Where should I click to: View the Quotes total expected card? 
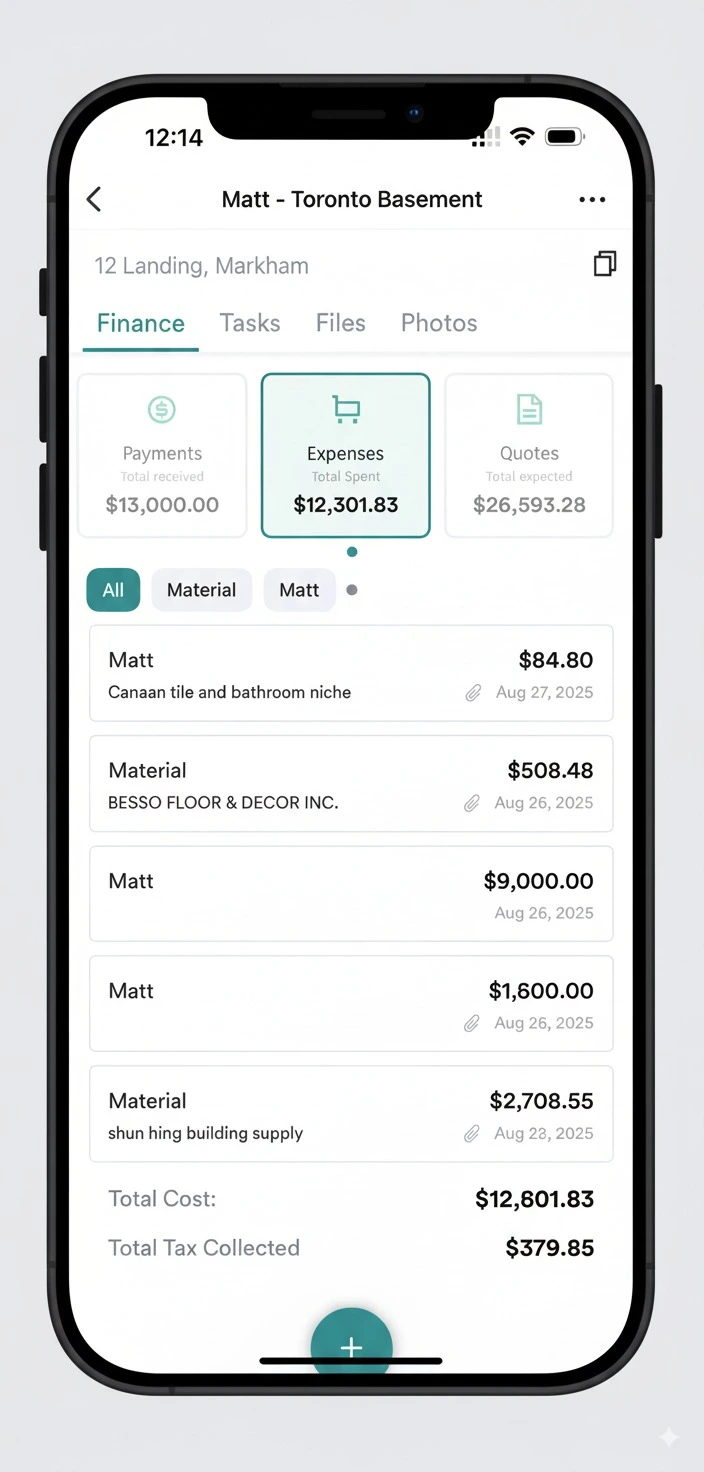(529, 456)
